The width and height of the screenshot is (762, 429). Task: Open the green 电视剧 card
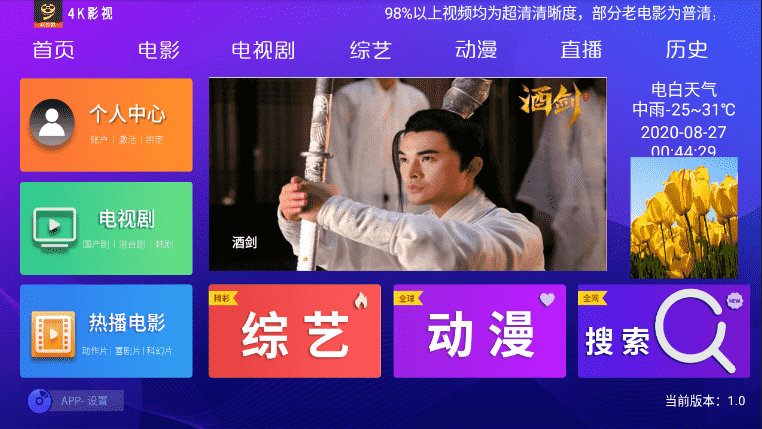point(106,228)
